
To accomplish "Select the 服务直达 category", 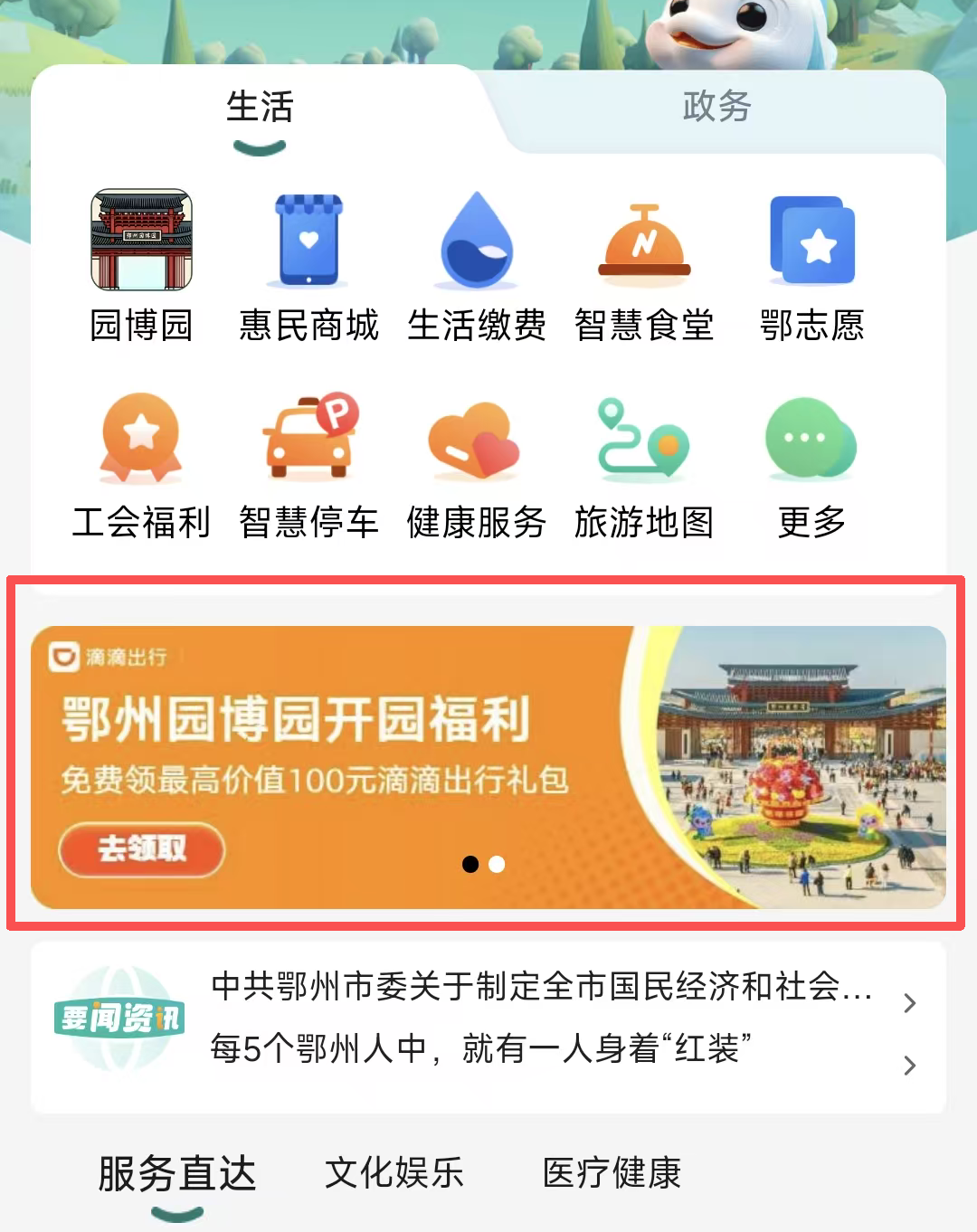I will 177,1175.
